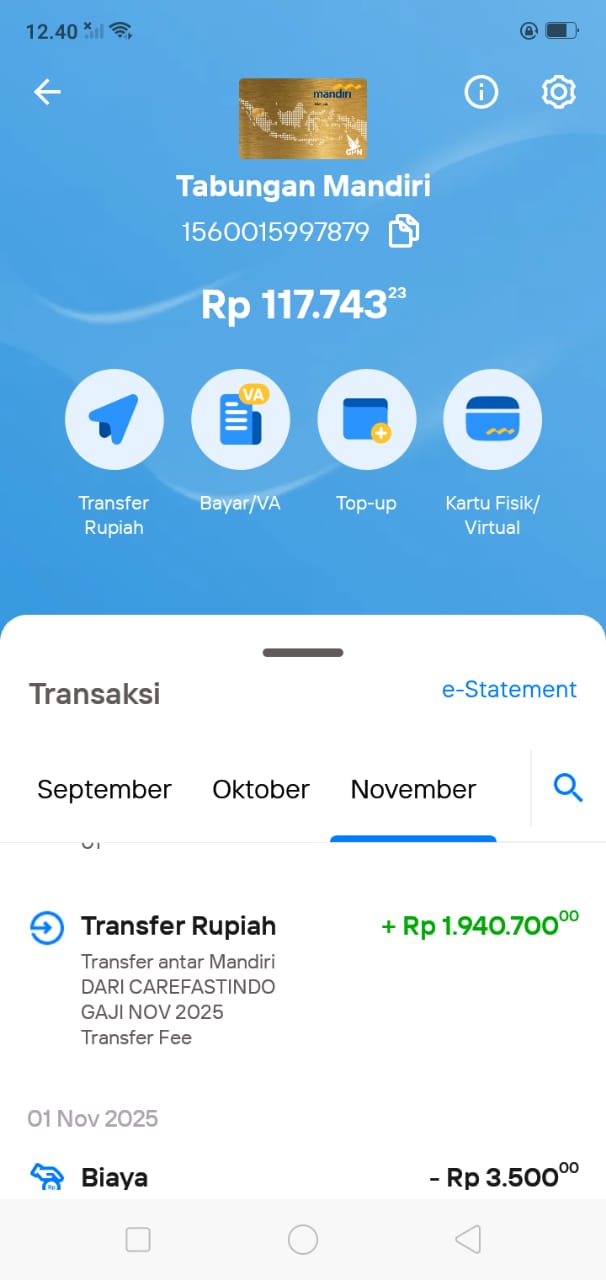Image resolution: width=606 pixels, height=1280 pixels.
Task: View the Biaya Rp 3.500 transaction
Action: click(300, 1177)
